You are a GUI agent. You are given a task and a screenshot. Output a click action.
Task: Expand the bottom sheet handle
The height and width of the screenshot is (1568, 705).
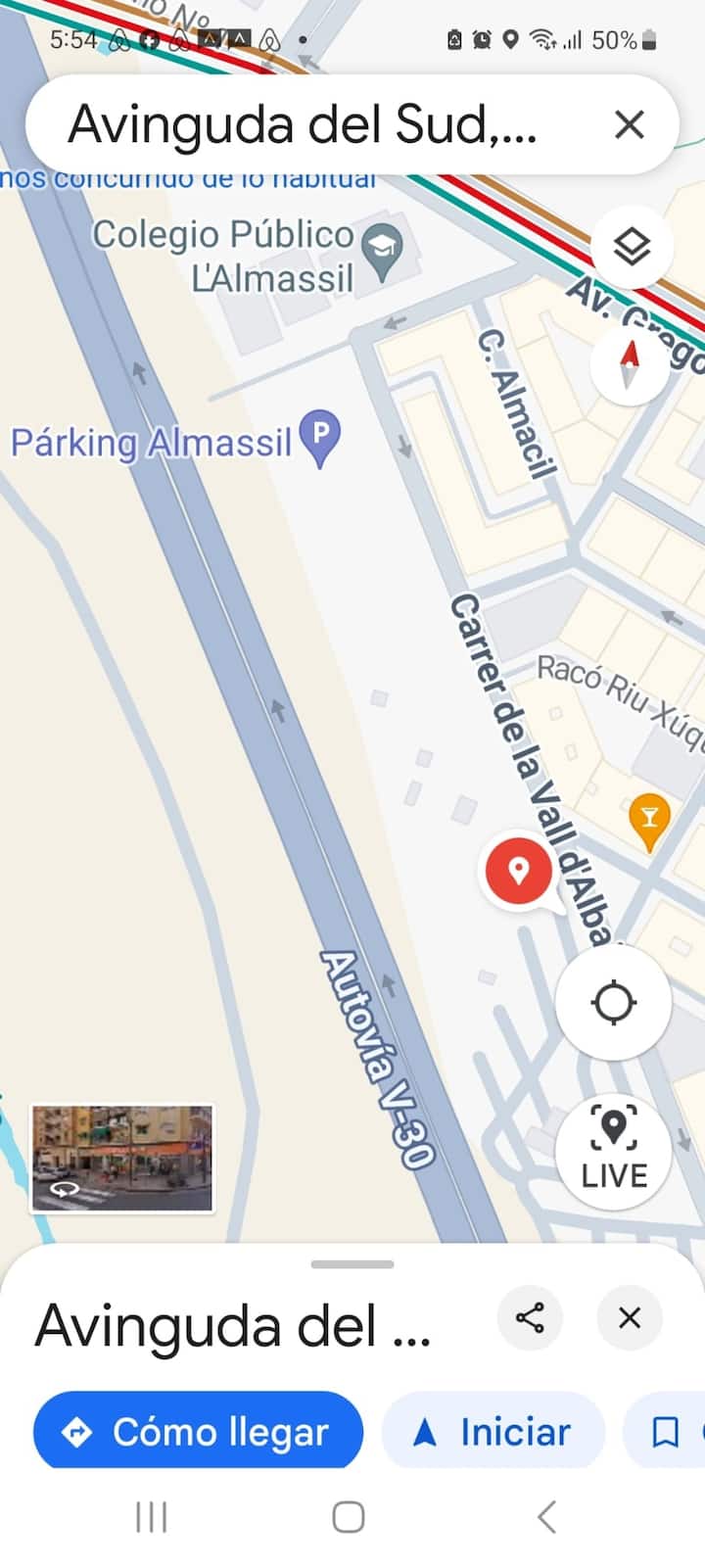pyautogui.click(x=352, y=1264)
